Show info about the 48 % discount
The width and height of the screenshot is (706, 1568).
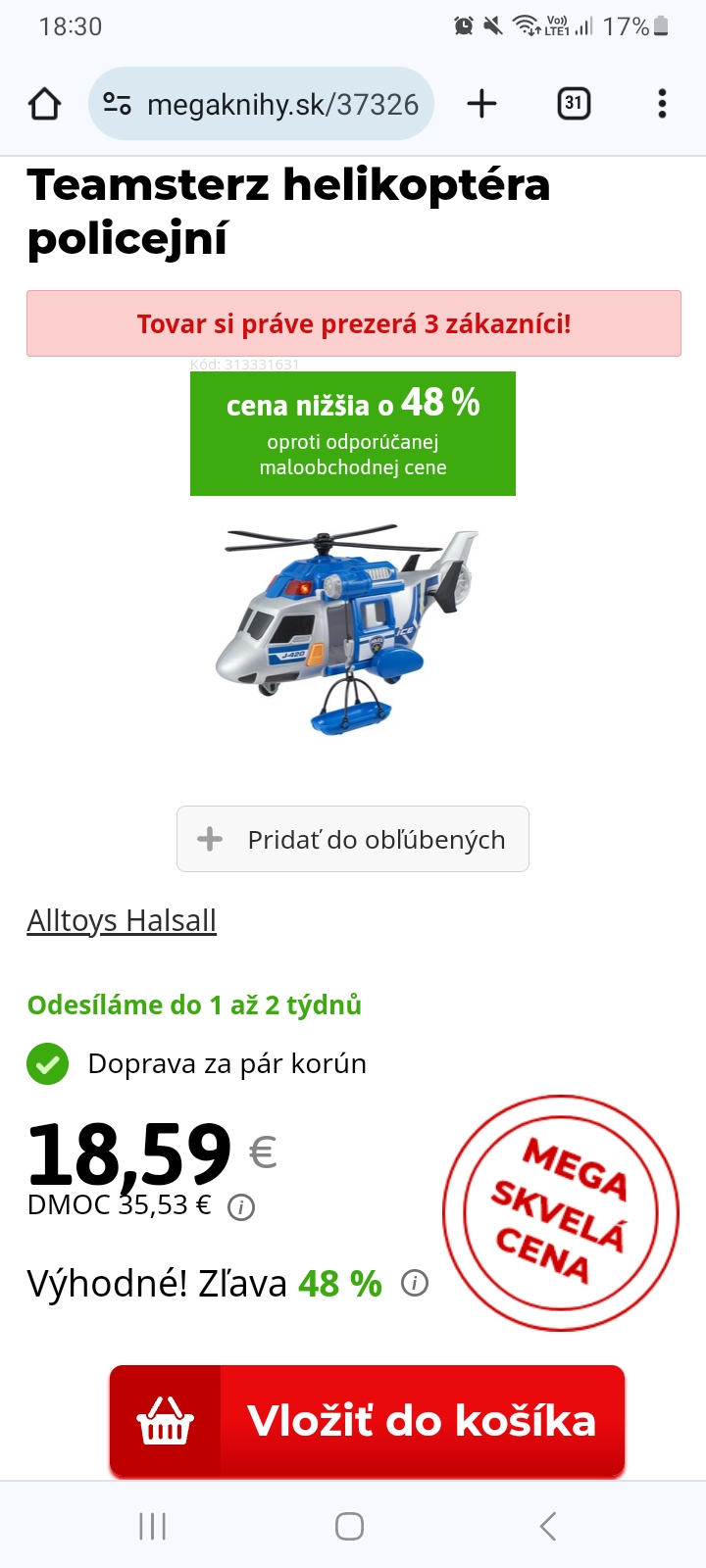click(415, 1283)
